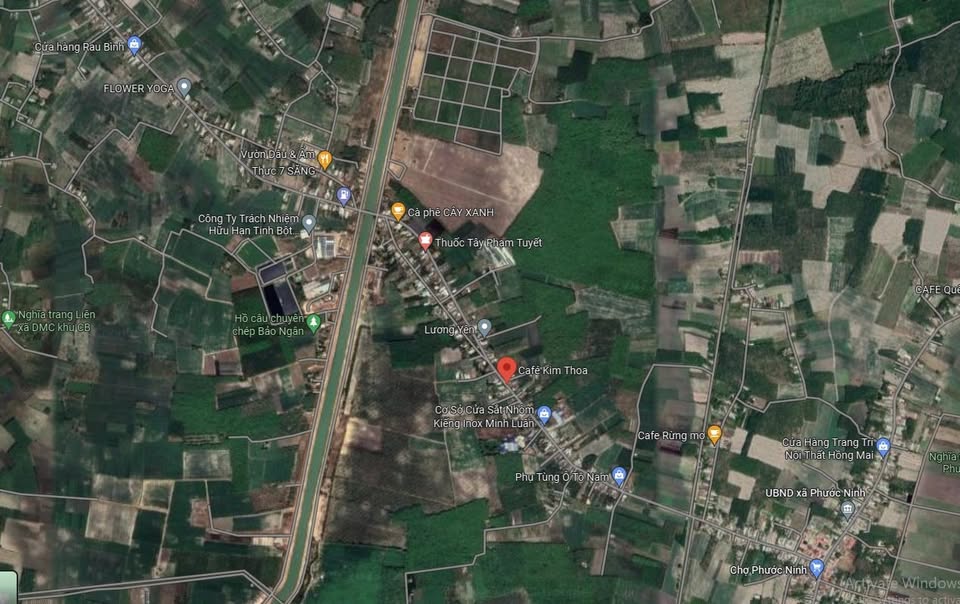Open Vườn Dâu & Ẩm Thực 7 SANG marker
This screenshot has height=604, width=960.
[x=324, y=160]
